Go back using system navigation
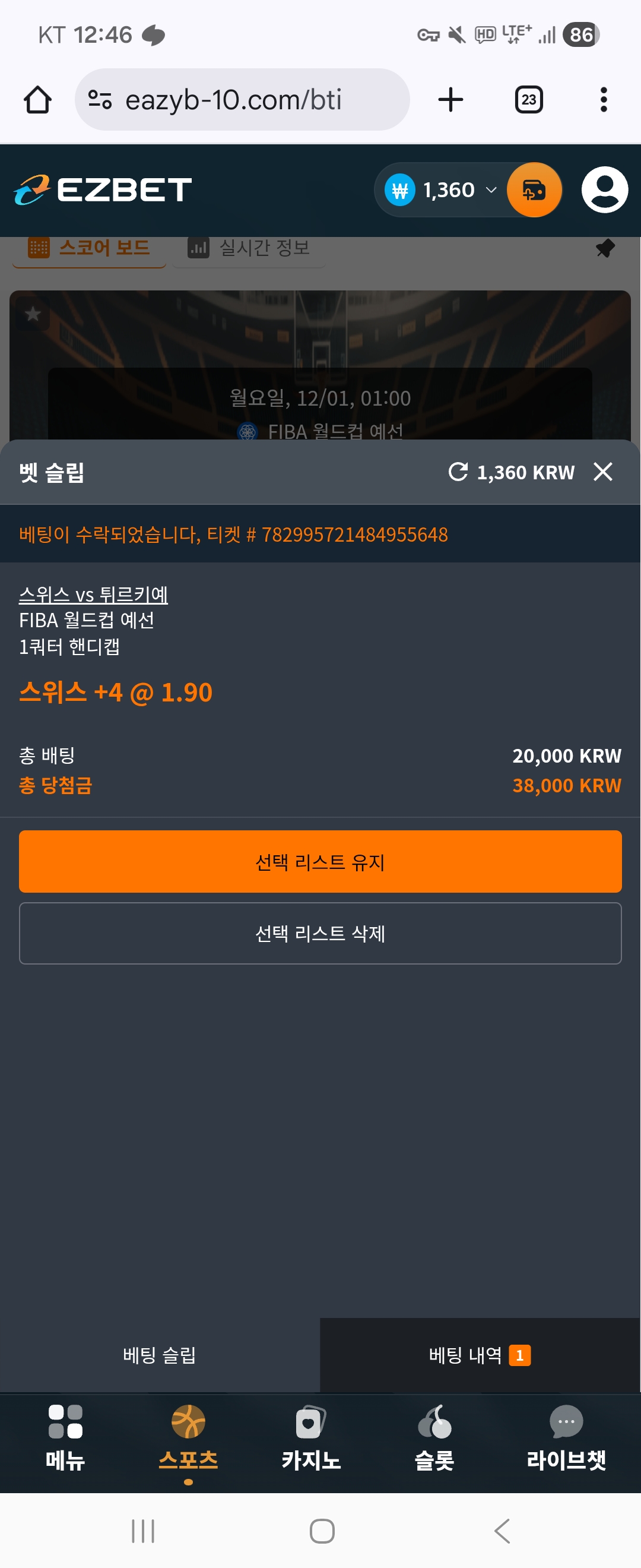This screenshot has width=641, height=1568. tap(502, 1530)
